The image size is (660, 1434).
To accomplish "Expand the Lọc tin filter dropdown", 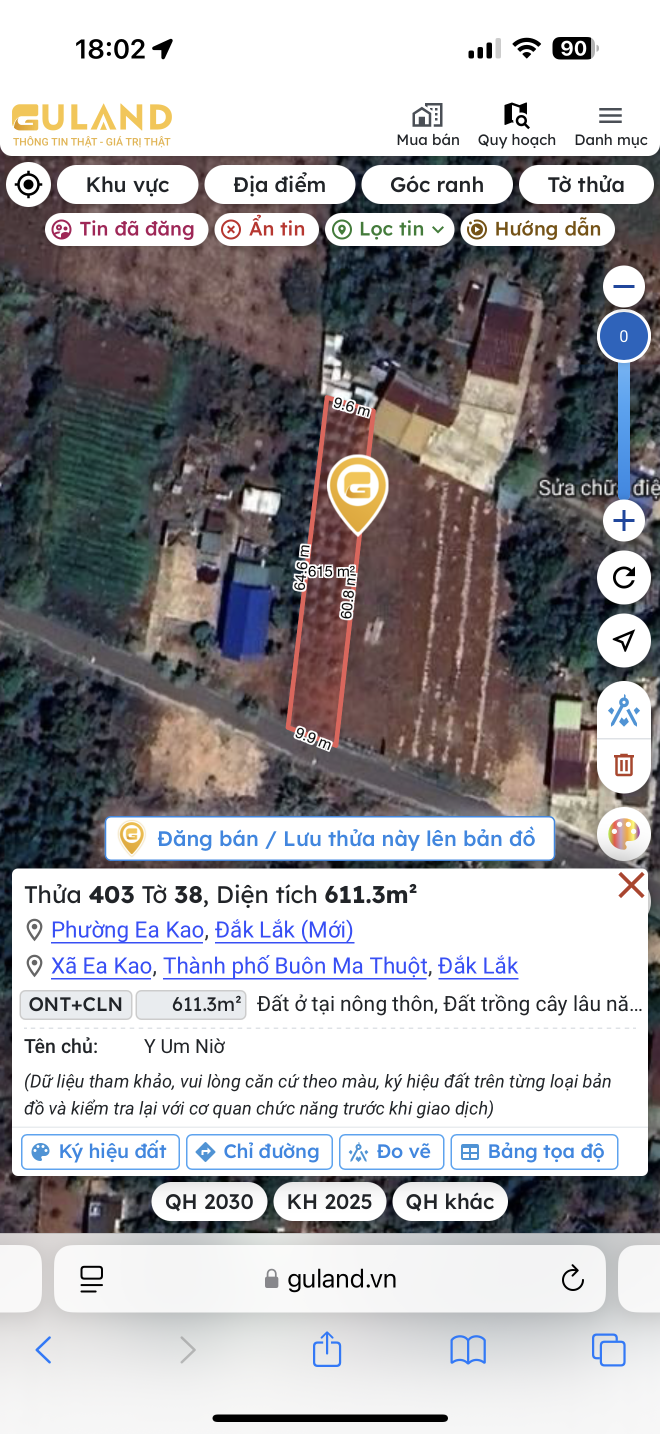I will tap(390, 229).
